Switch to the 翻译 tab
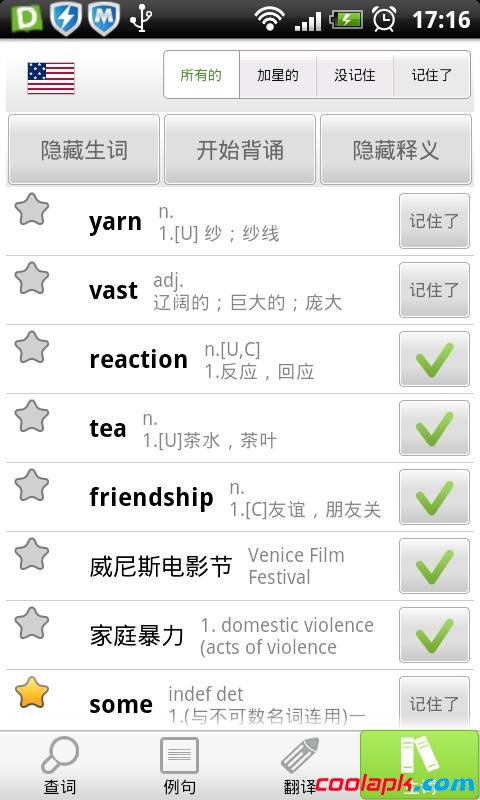Viewport: 480px width, 800px height. point(299,765)
